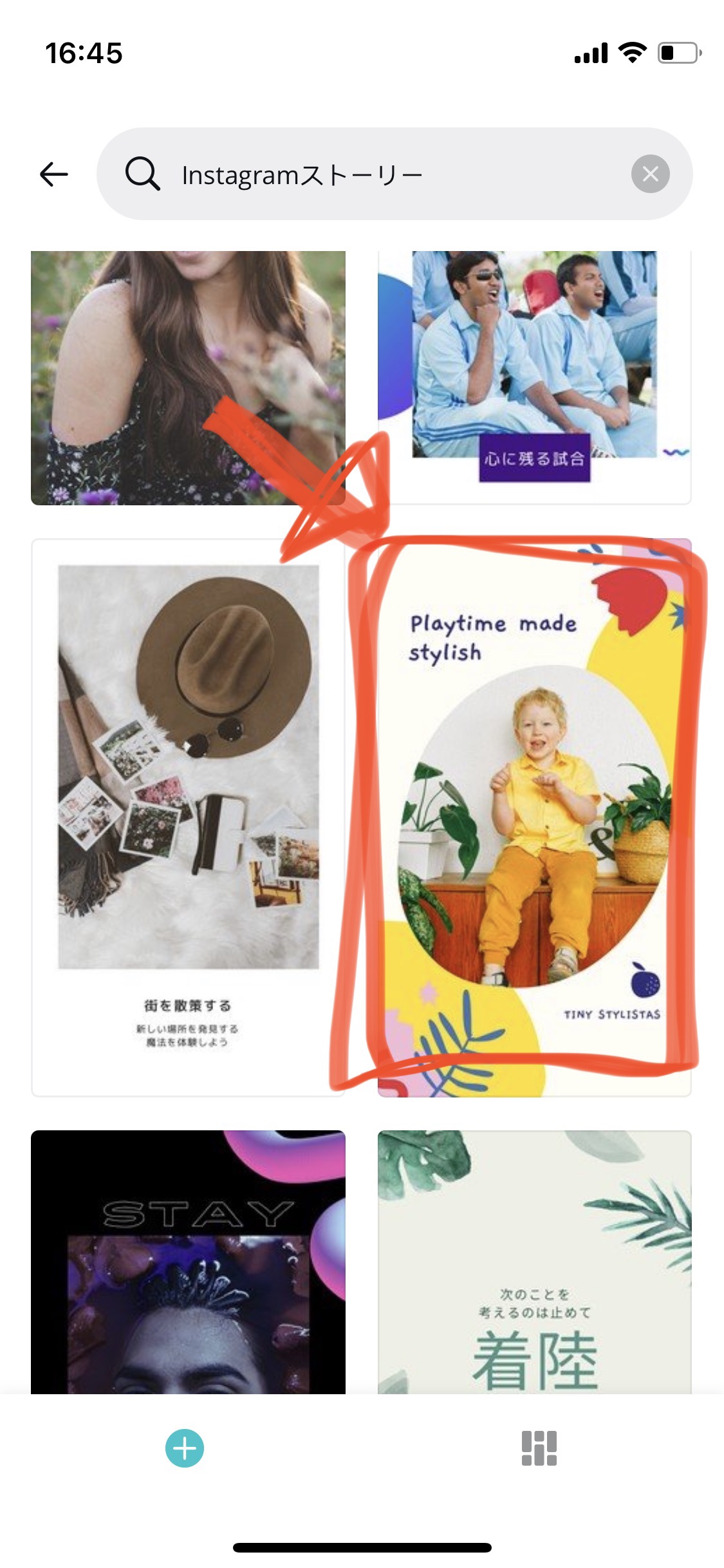This screenshot has width=724, height=1568.
Task: Select the 街を散策する hat template
Action: click(188, 817)
